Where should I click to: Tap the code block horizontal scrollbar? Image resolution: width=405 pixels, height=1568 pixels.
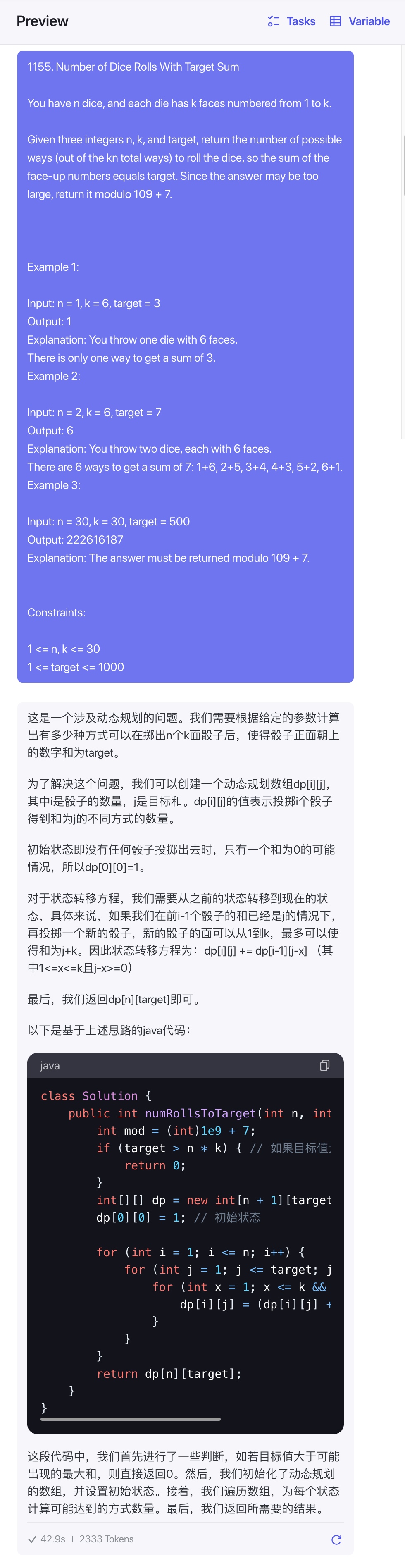pos(130,1419)
